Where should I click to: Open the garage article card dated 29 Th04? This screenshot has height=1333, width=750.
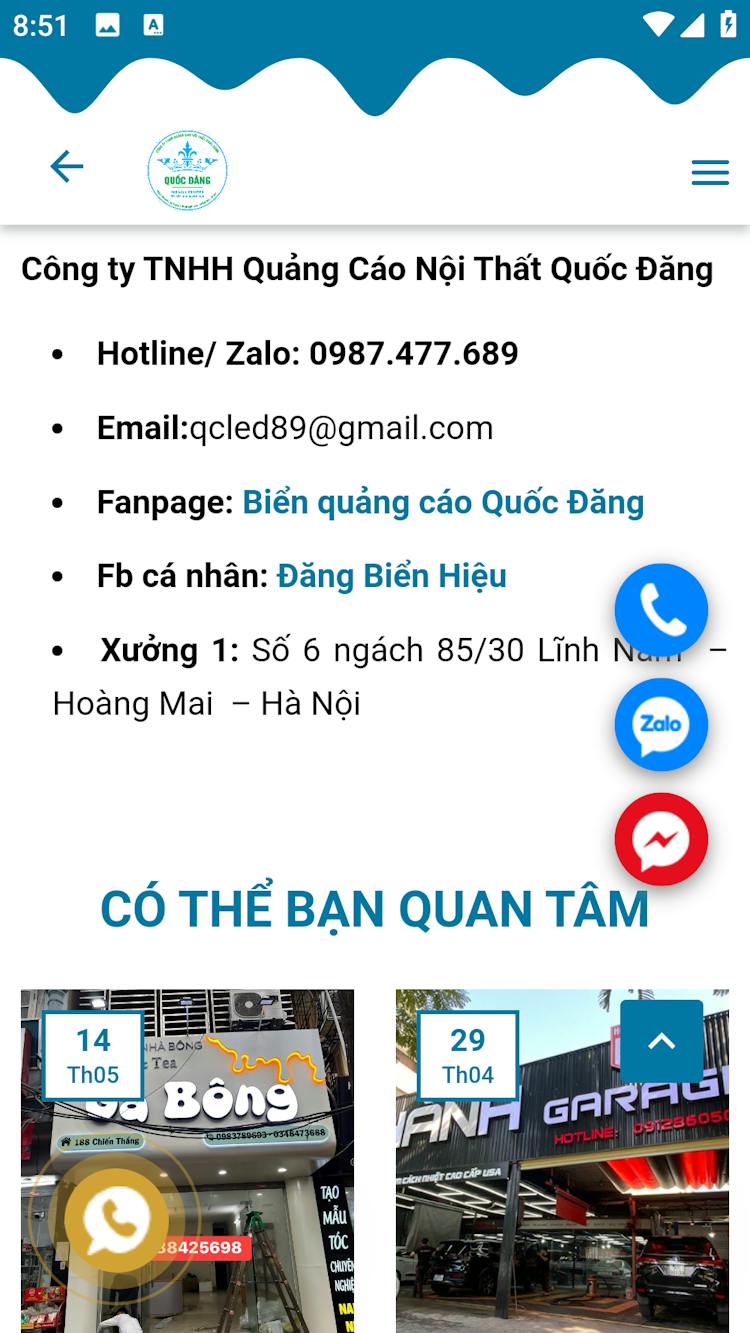(x=562, y=1161)
